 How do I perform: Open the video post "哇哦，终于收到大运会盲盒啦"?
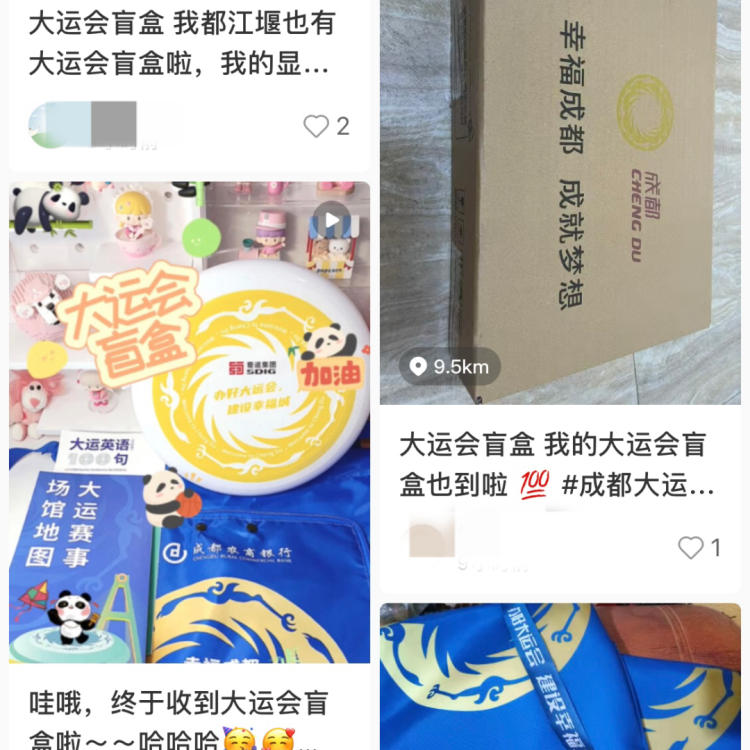[x=190, y=420]
